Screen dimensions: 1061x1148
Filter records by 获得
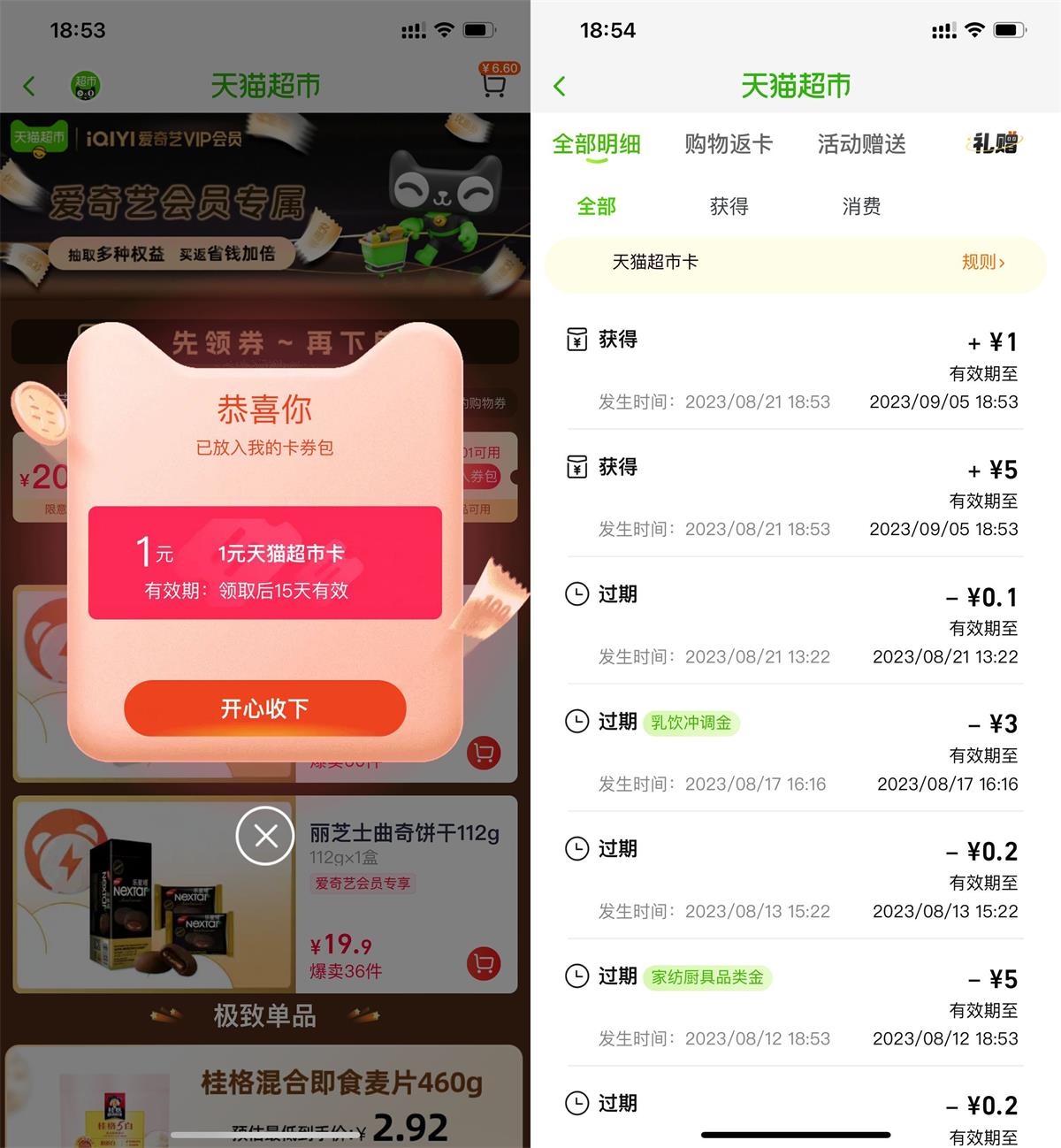pos(729,207)
